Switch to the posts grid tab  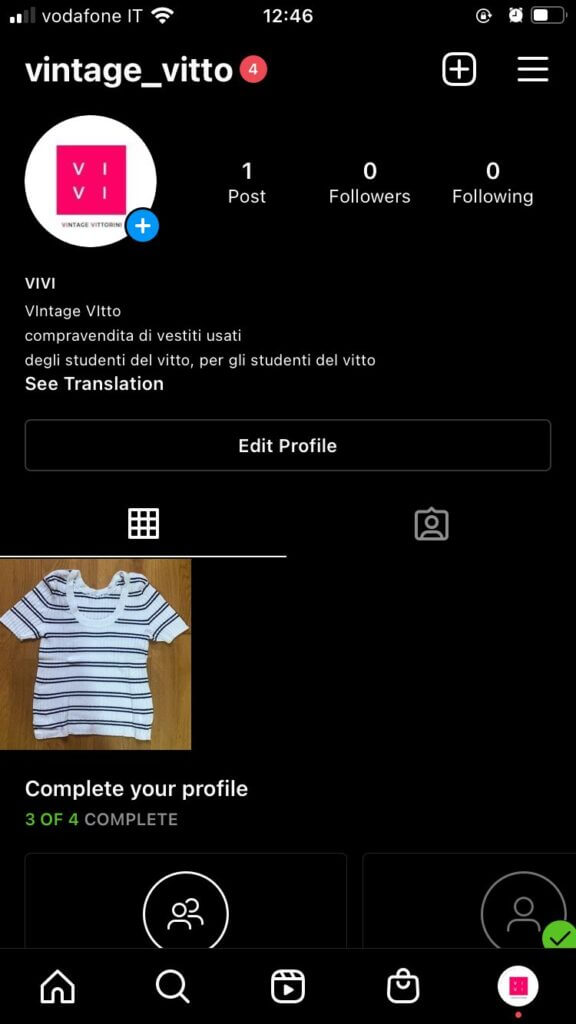pos(143,524)
